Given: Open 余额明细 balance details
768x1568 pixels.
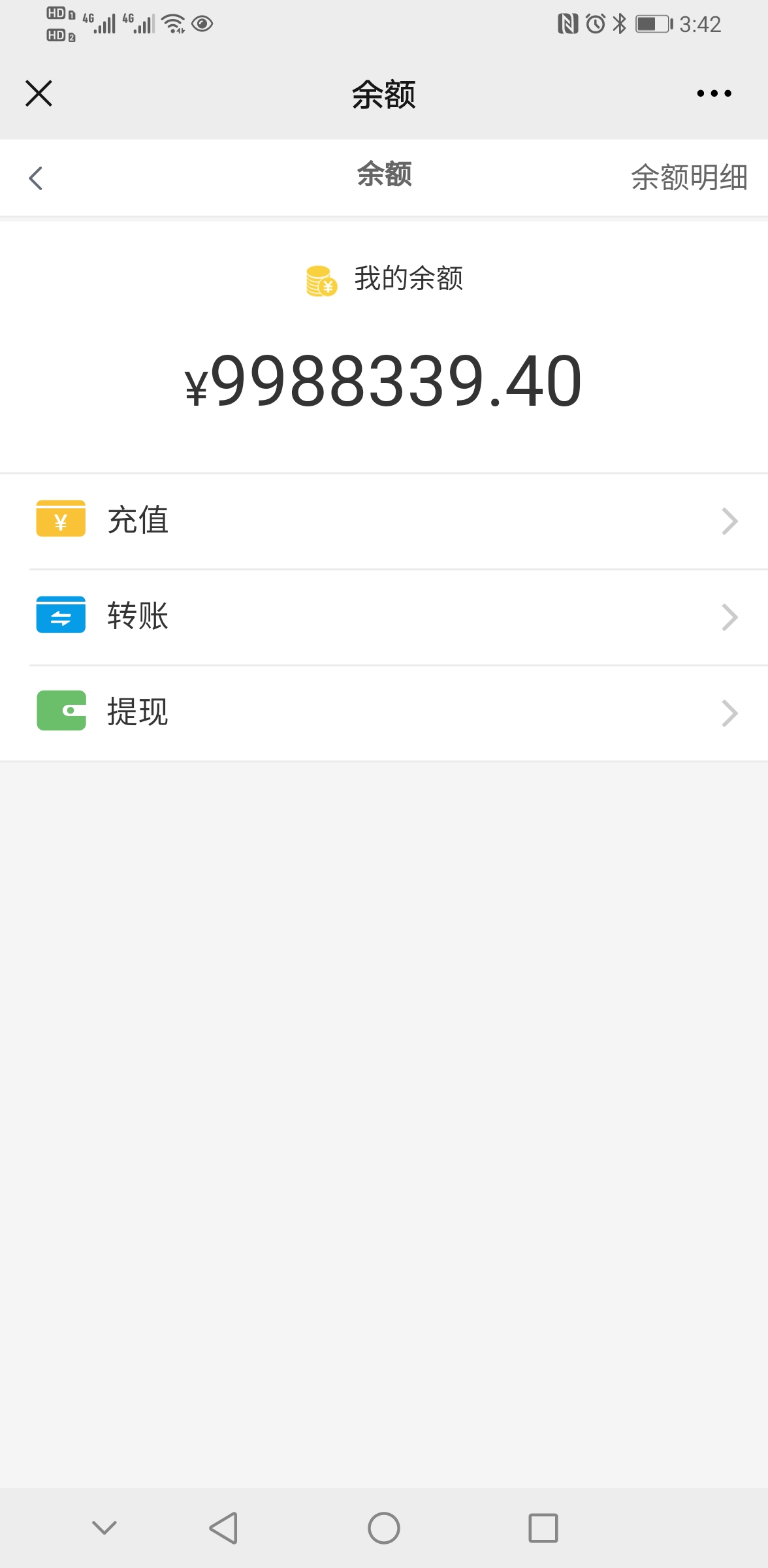Looking at the screenshot, I should [x=689, y=178].
